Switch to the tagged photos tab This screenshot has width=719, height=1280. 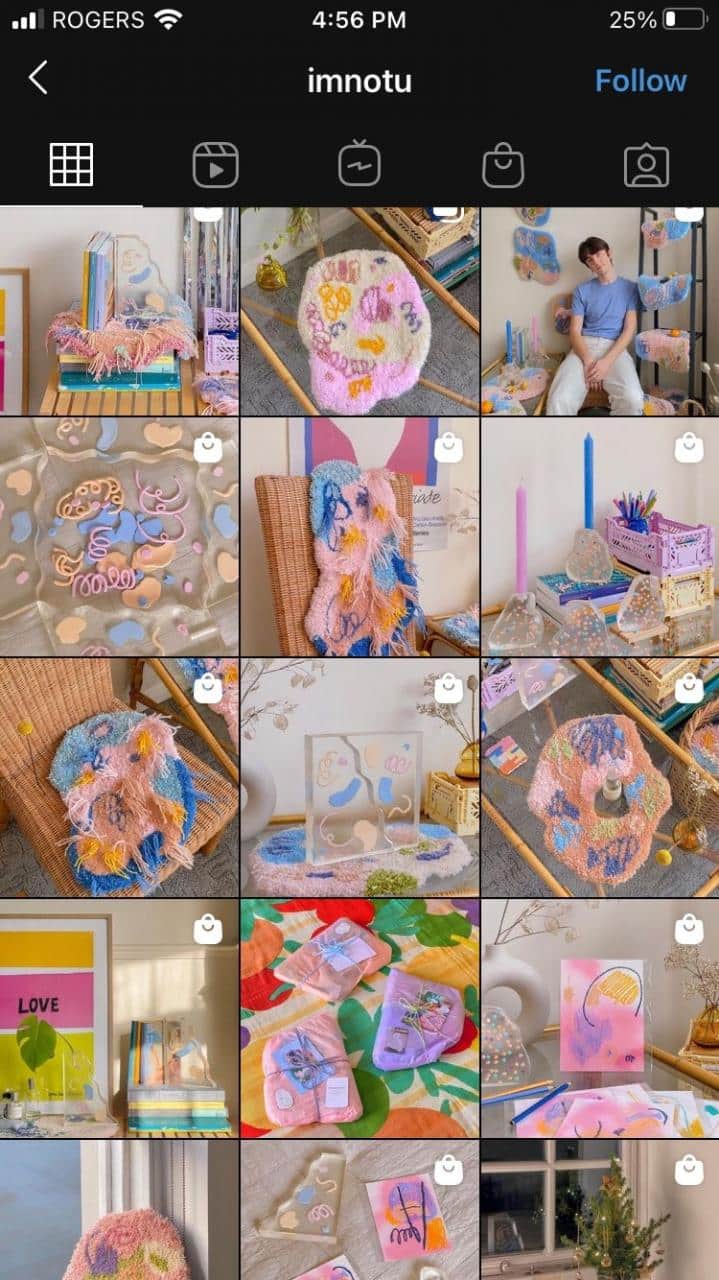[646, 165]
